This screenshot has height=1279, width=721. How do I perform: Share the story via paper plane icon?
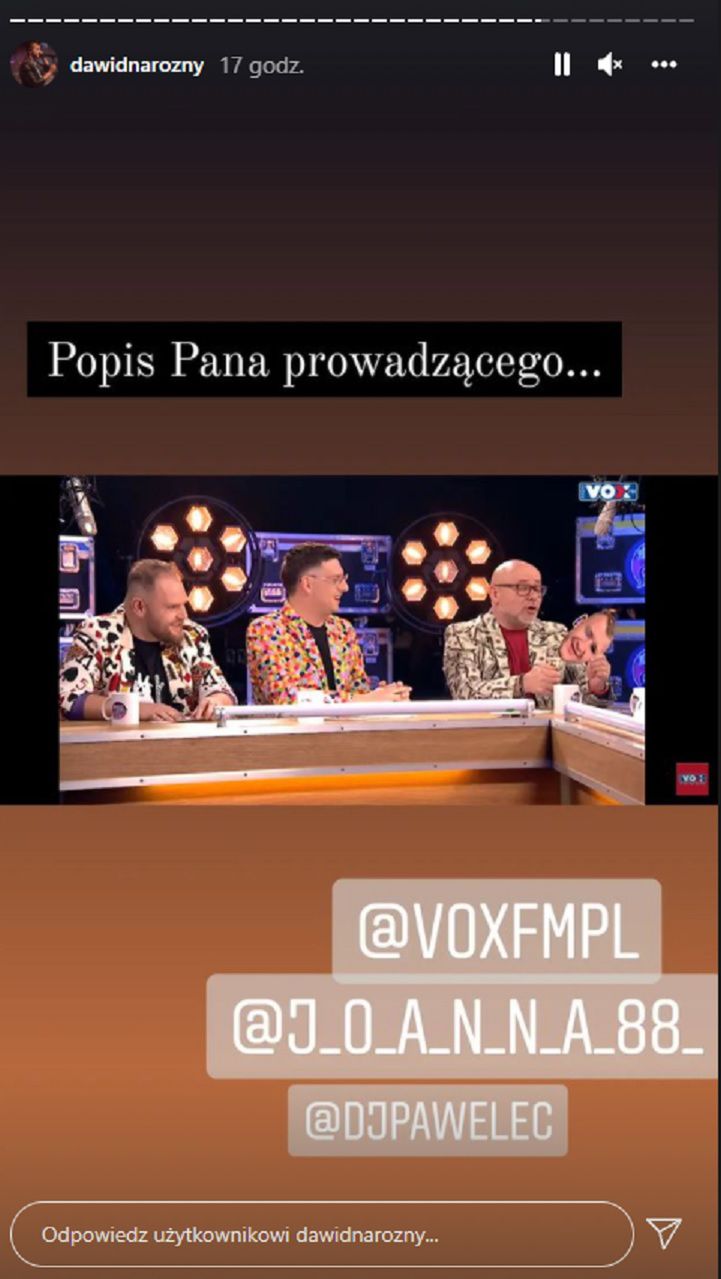point(664,1233)
